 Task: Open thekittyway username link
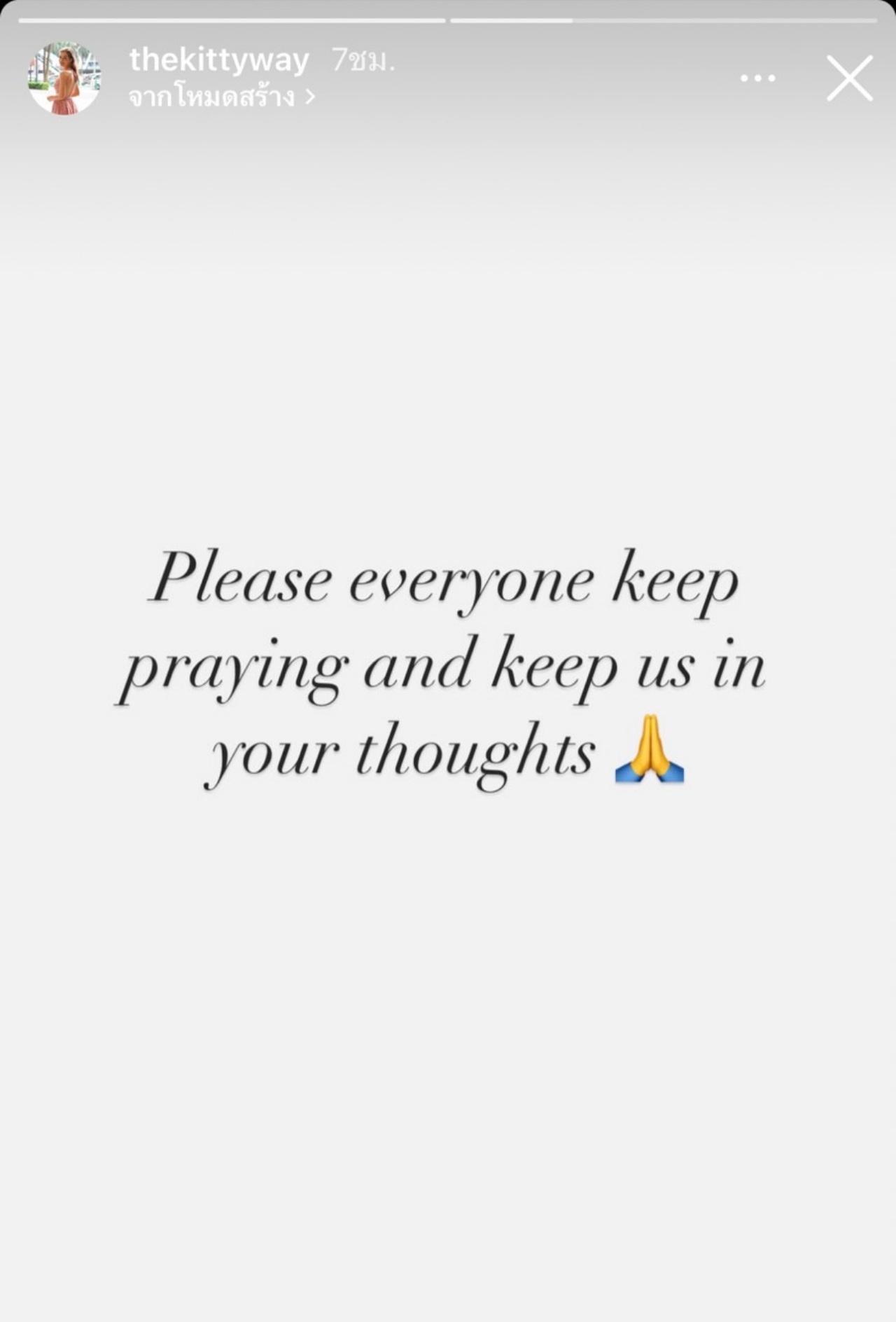(x=219, y=61)
